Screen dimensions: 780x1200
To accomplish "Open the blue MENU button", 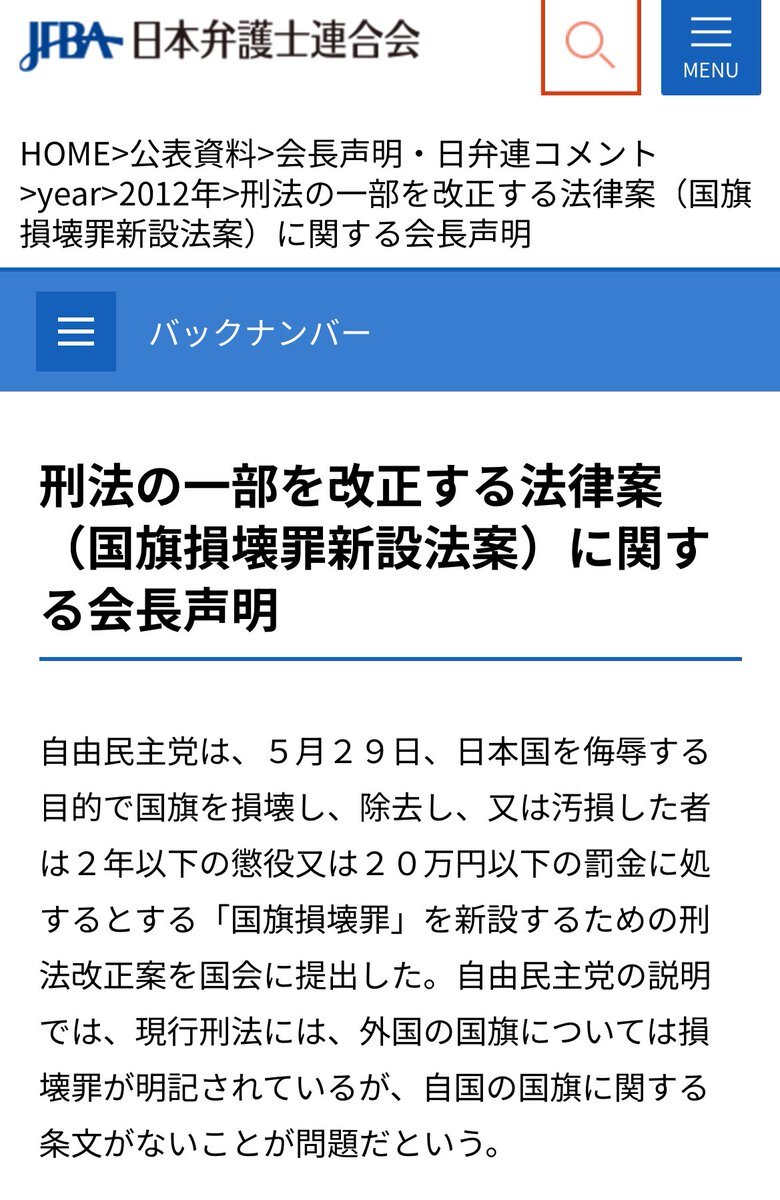I will 711,46.
